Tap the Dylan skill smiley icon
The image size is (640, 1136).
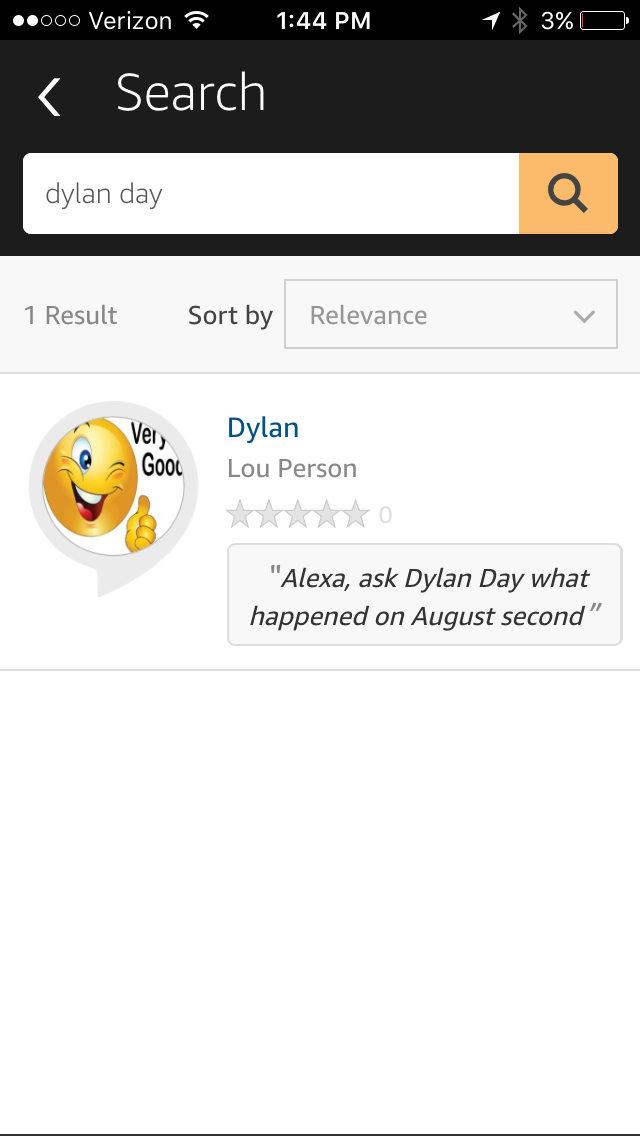113,498
